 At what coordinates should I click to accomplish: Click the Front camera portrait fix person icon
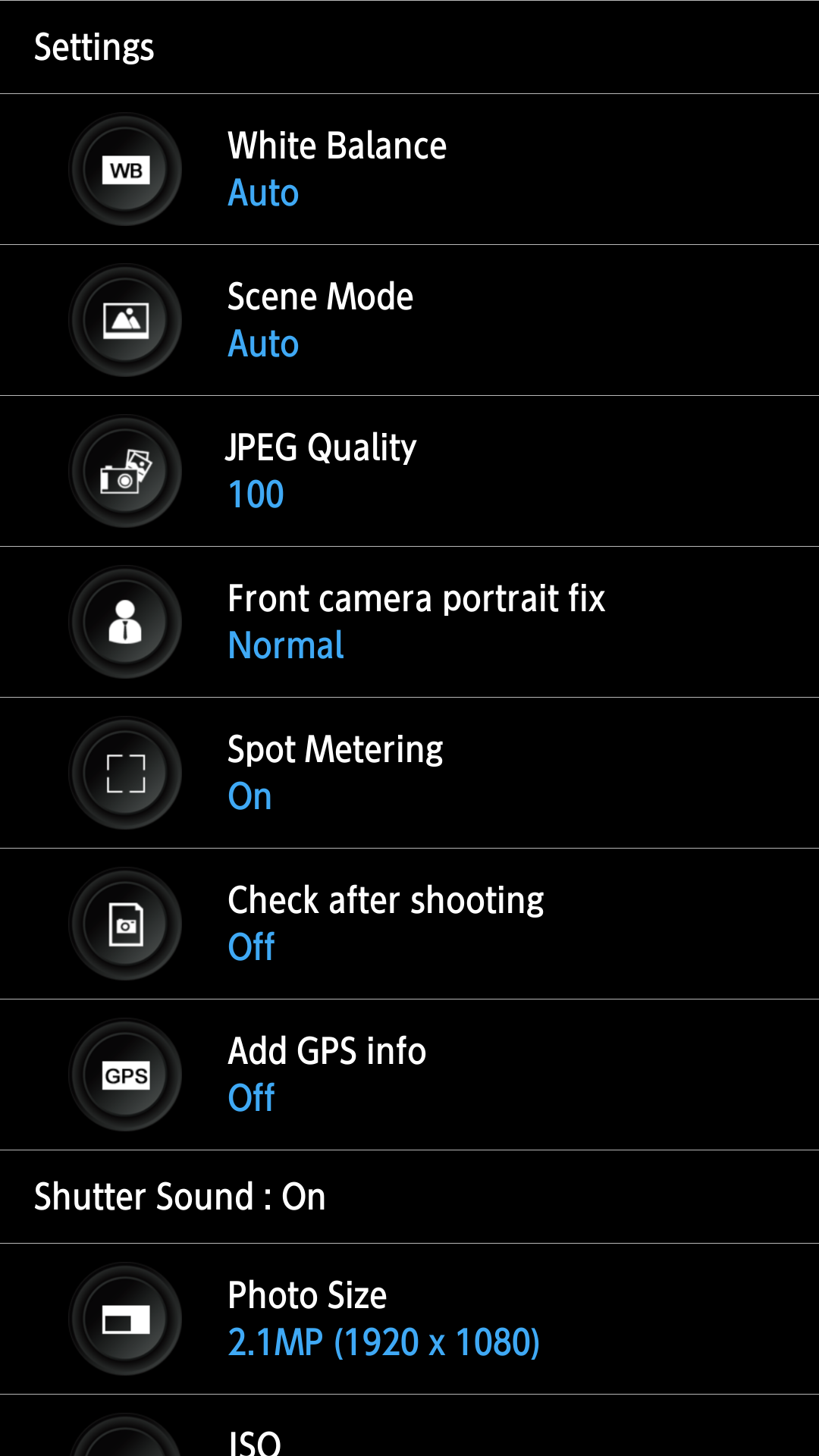[x=125, y=620]
